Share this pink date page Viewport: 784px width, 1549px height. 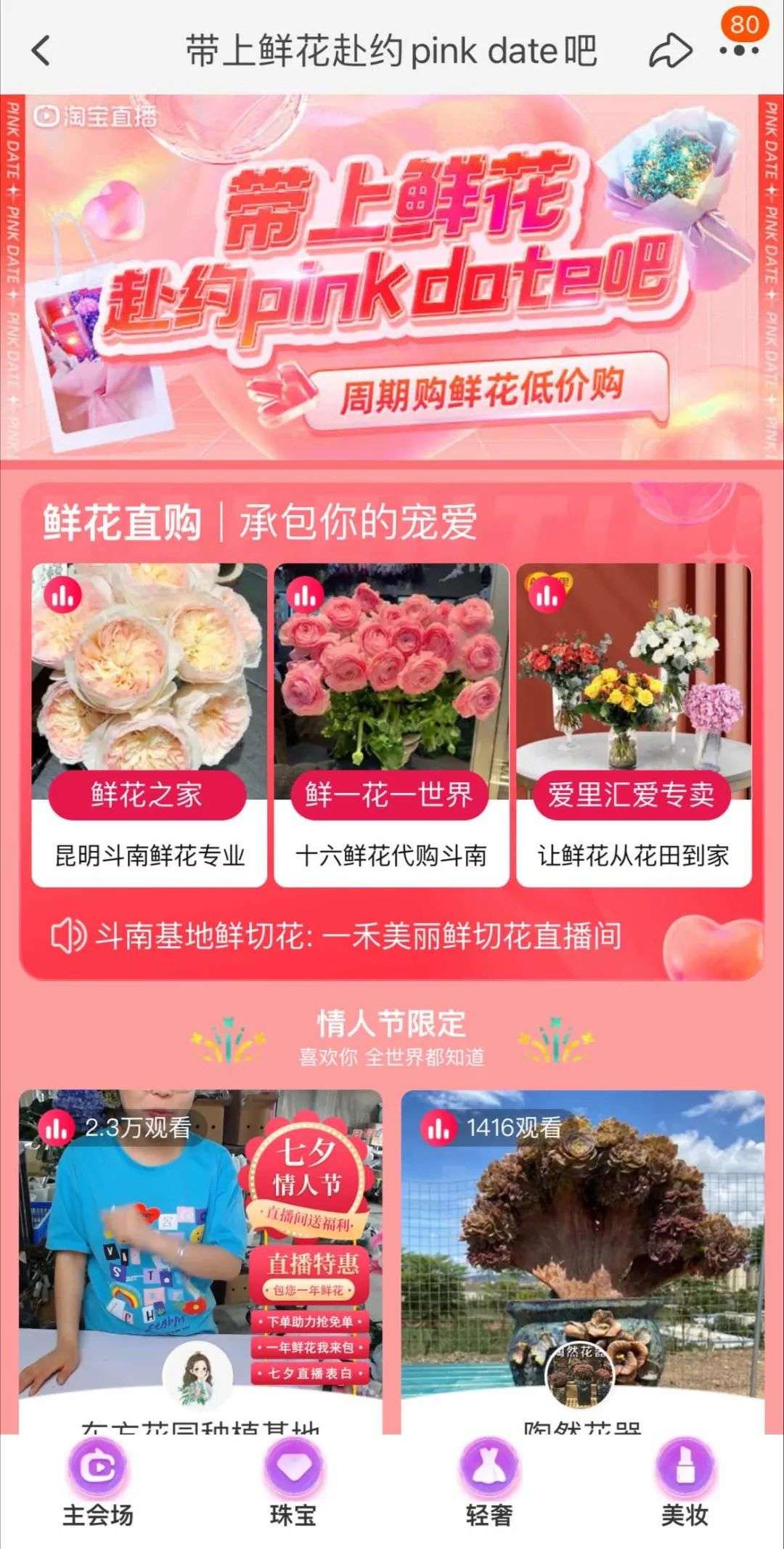pos(669,51)
